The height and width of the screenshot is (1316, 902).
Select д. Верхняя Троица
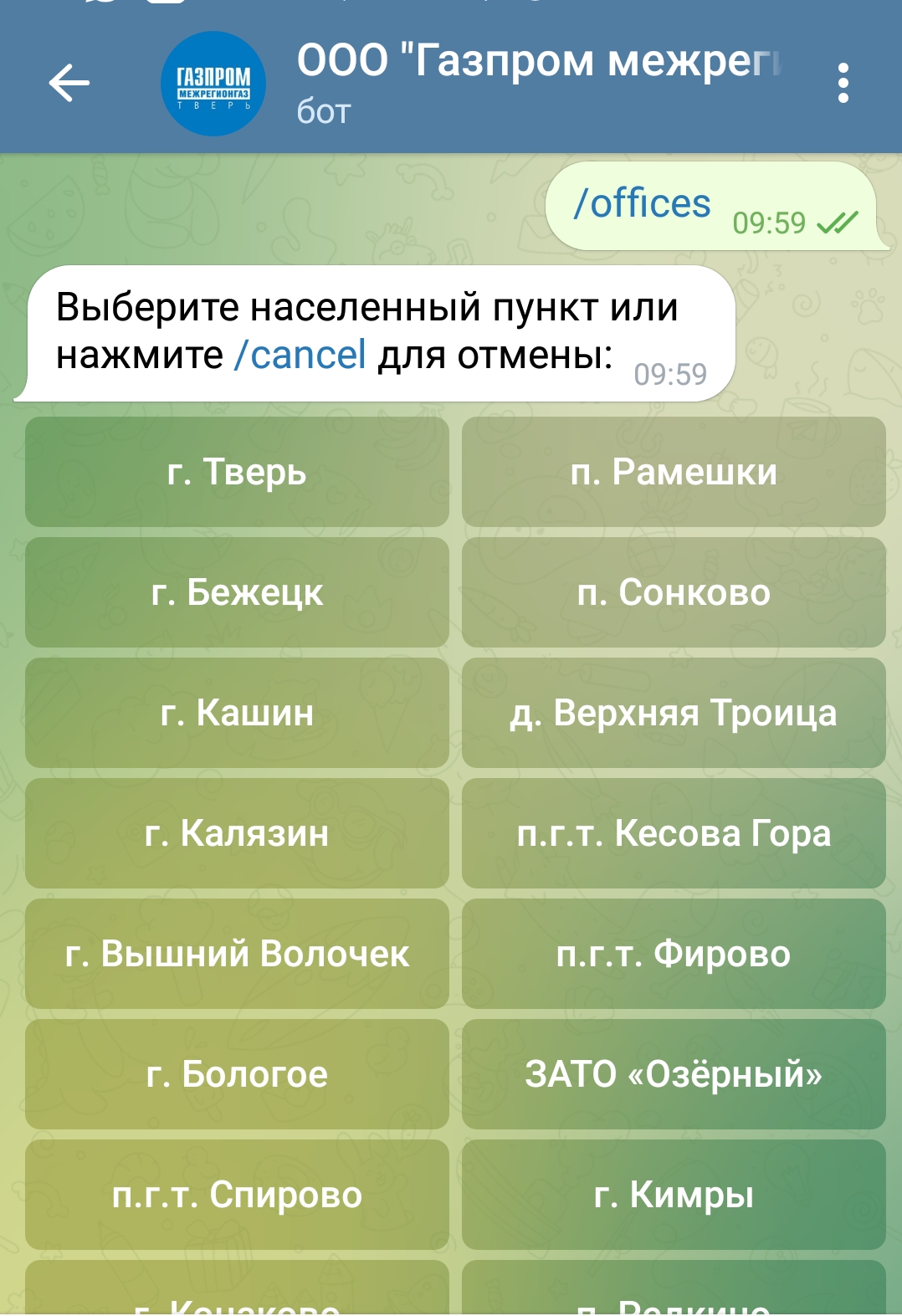tap(674, 713)
